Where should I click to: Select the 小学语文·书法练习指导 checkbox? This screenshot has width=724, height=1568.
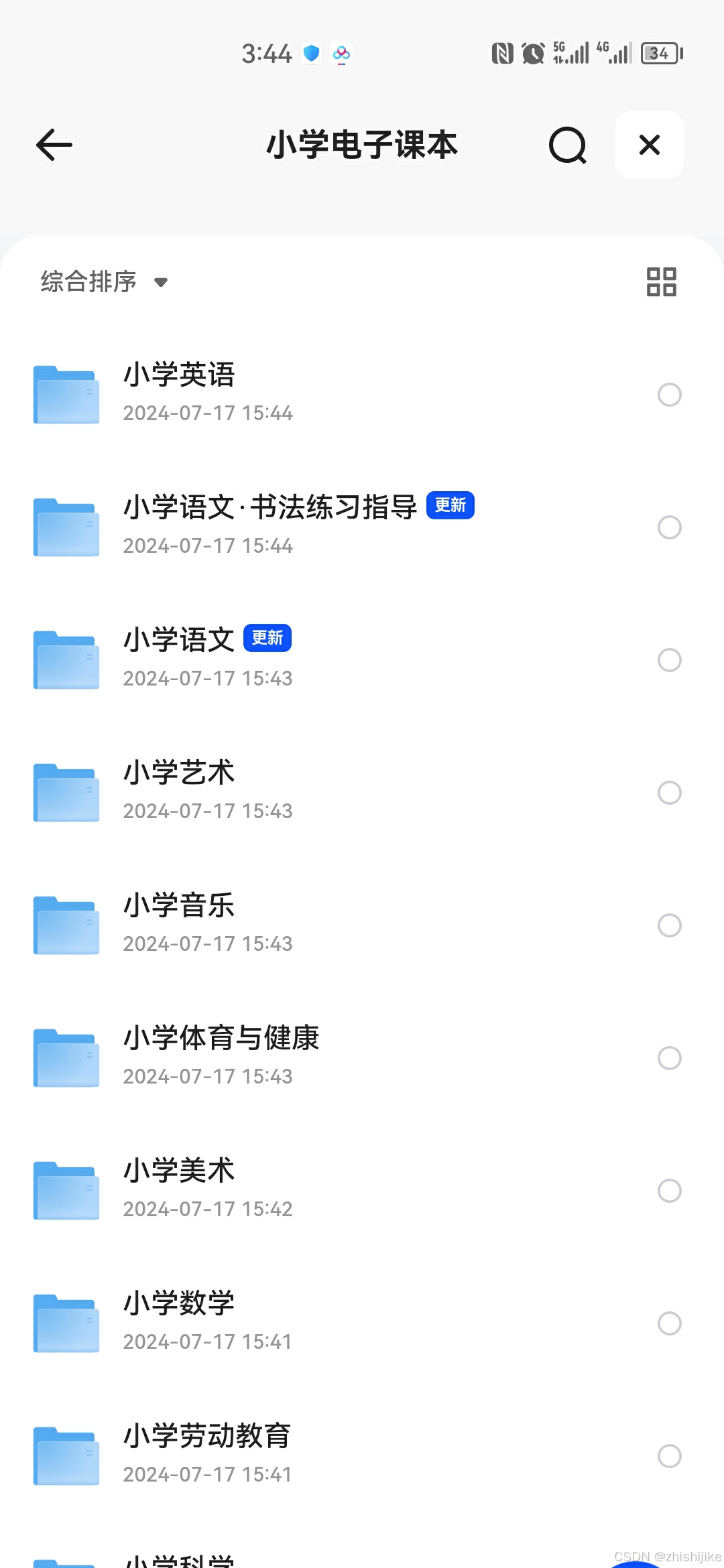click(x=669, y=527)
